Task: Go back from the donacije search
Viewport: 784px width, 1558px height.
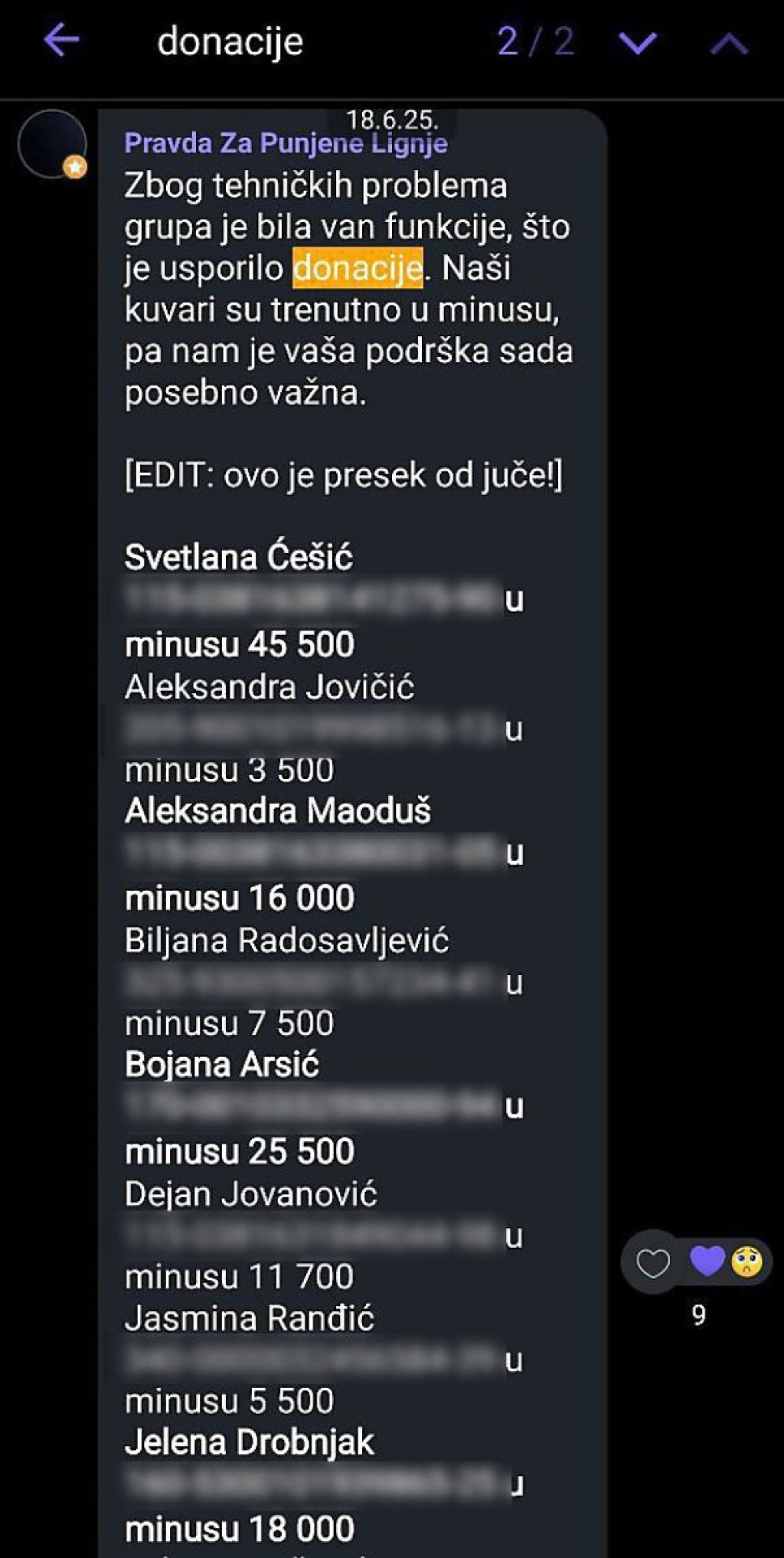Action: coord(61,40)
